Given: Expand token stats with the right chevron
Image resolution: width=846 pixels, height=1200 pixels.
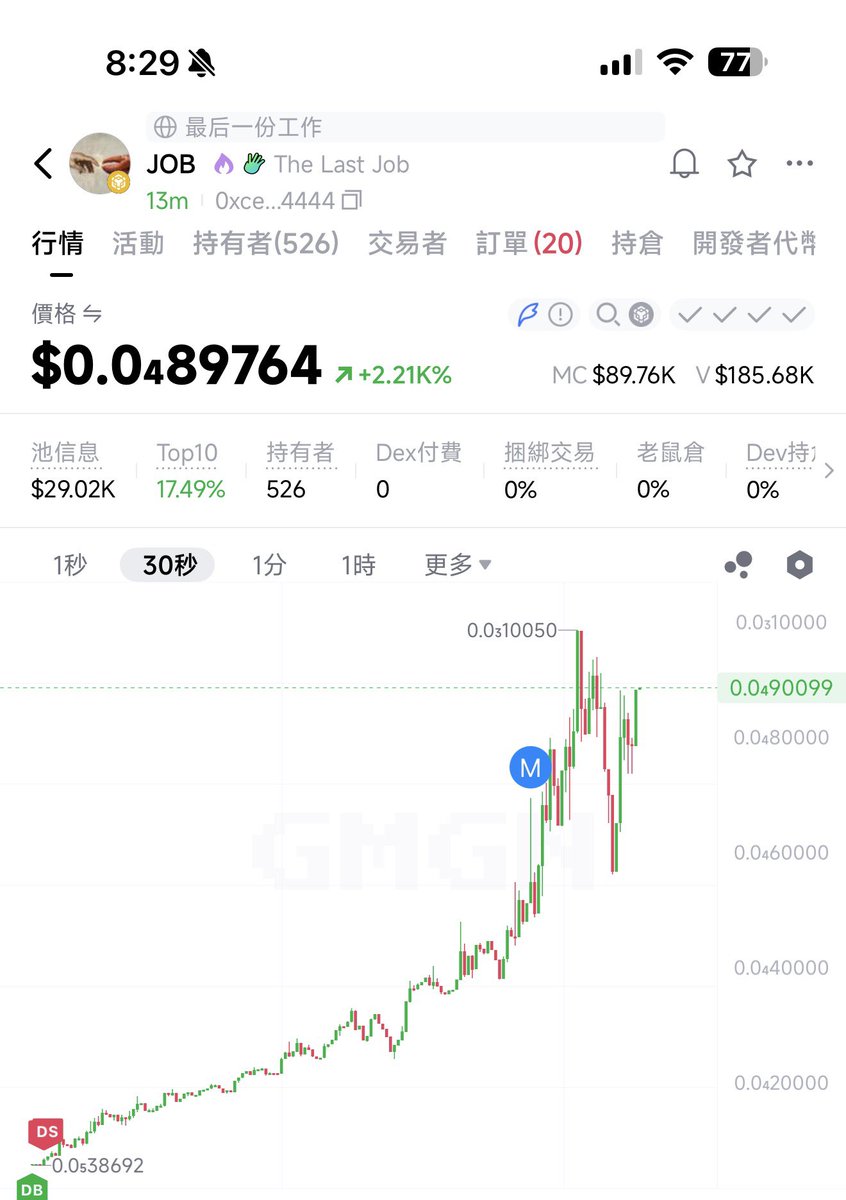Looking at the screenshot, I should coord(828,471).
